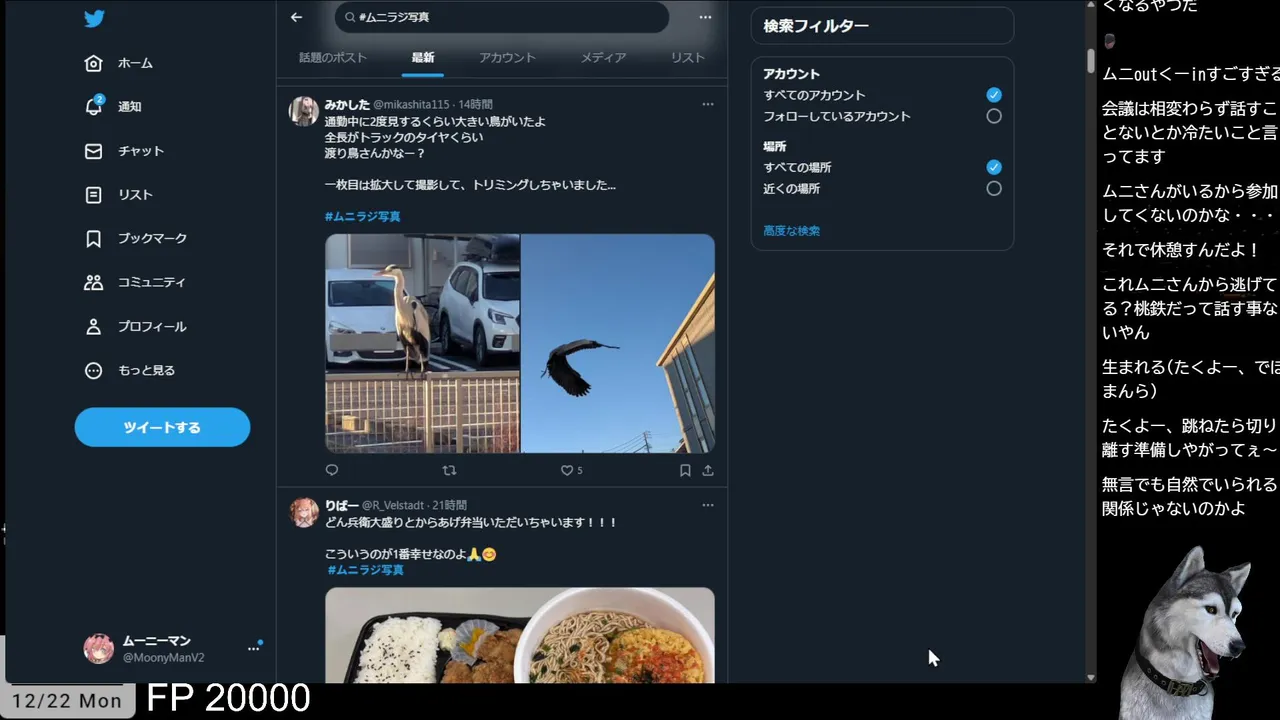
Task: Open チャット in the sidebar
Action: pyautogui.click(x=125, y=151)
